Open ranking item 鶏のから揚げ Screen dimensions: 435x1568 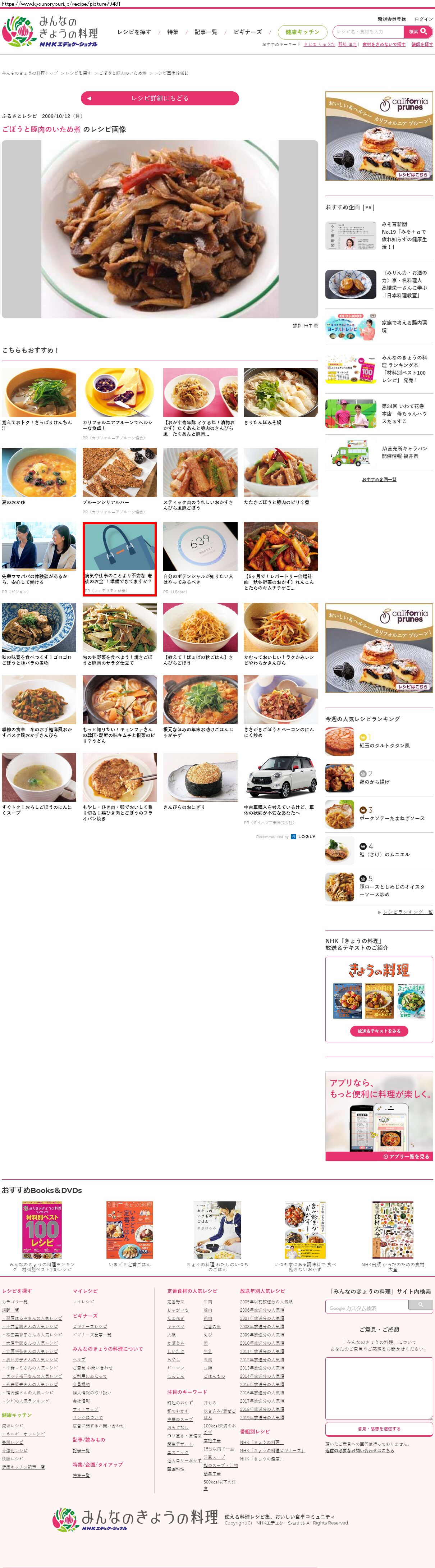pos(374,782)
